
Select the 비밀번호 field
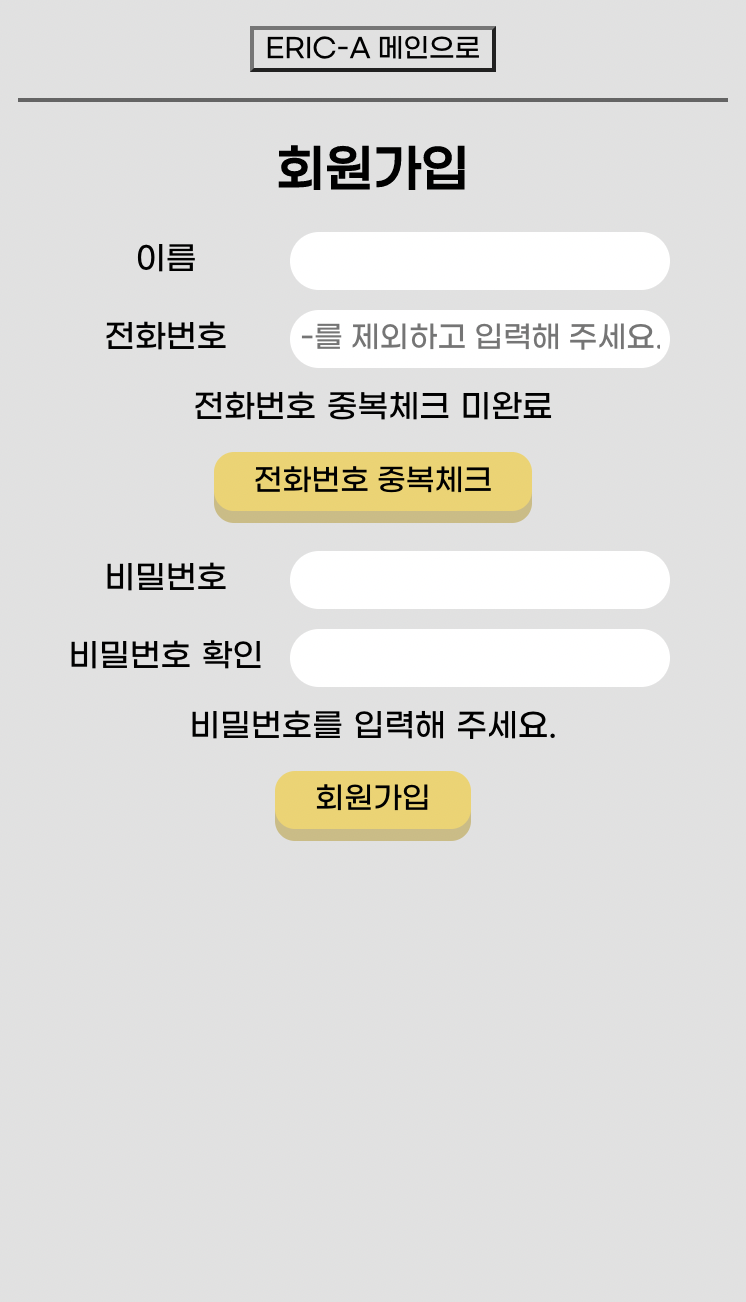480,580
